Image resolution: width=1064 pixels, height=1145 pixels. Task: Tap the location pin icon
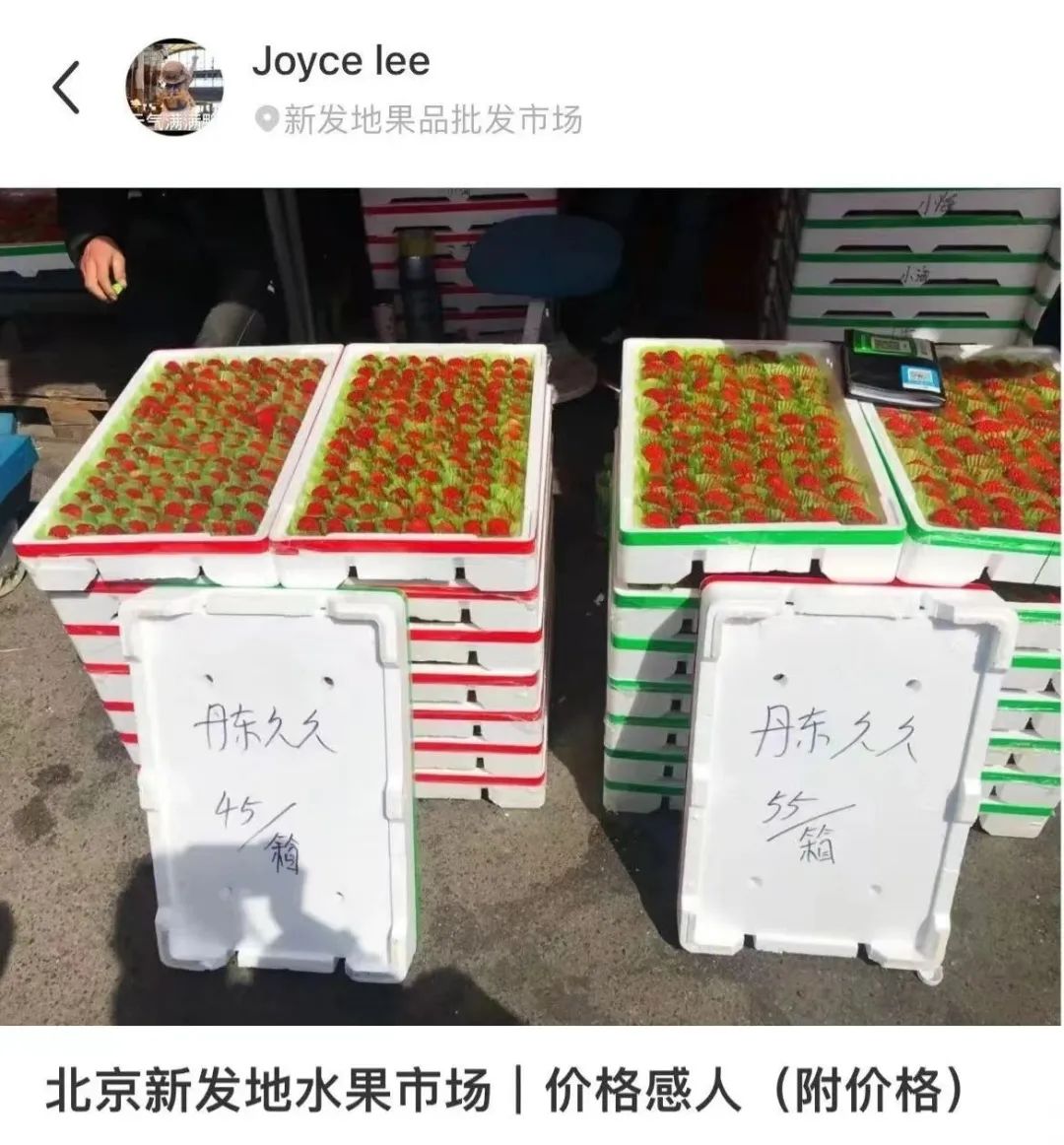(264, 117)
